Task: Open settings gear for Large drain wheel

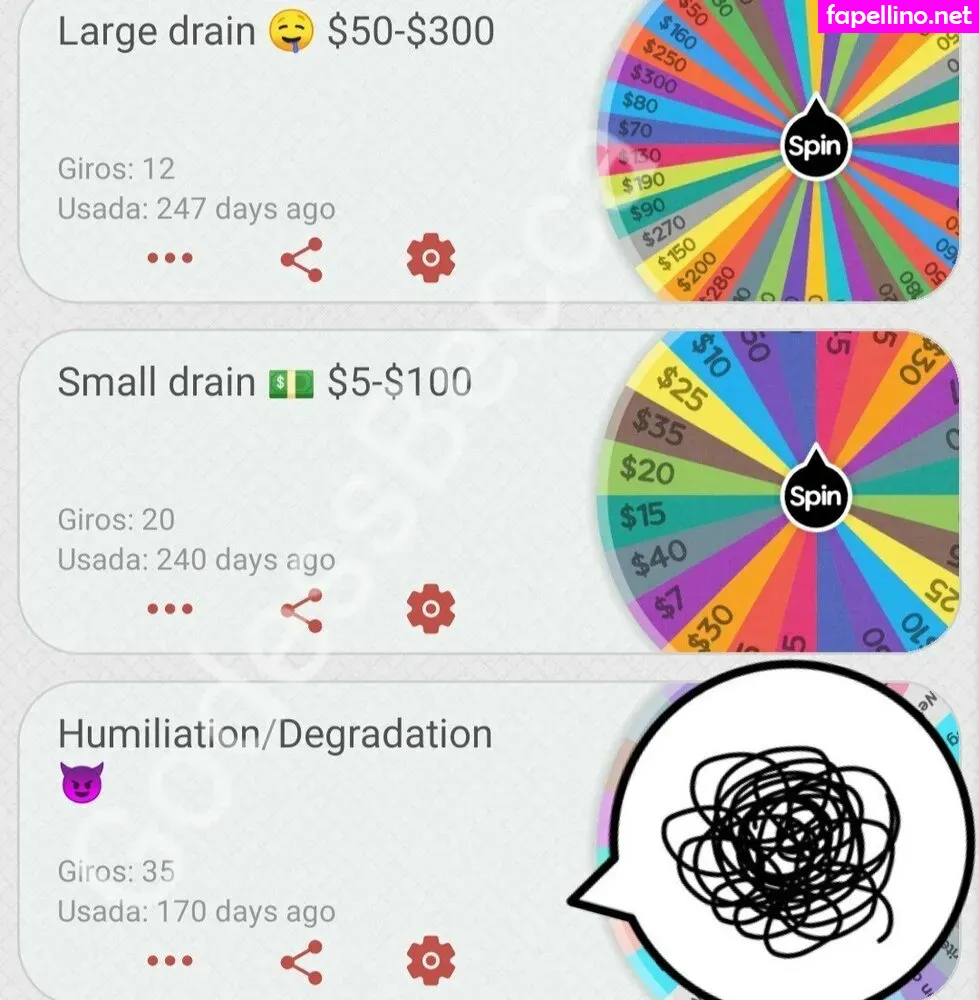Action: tap(431, 259)
